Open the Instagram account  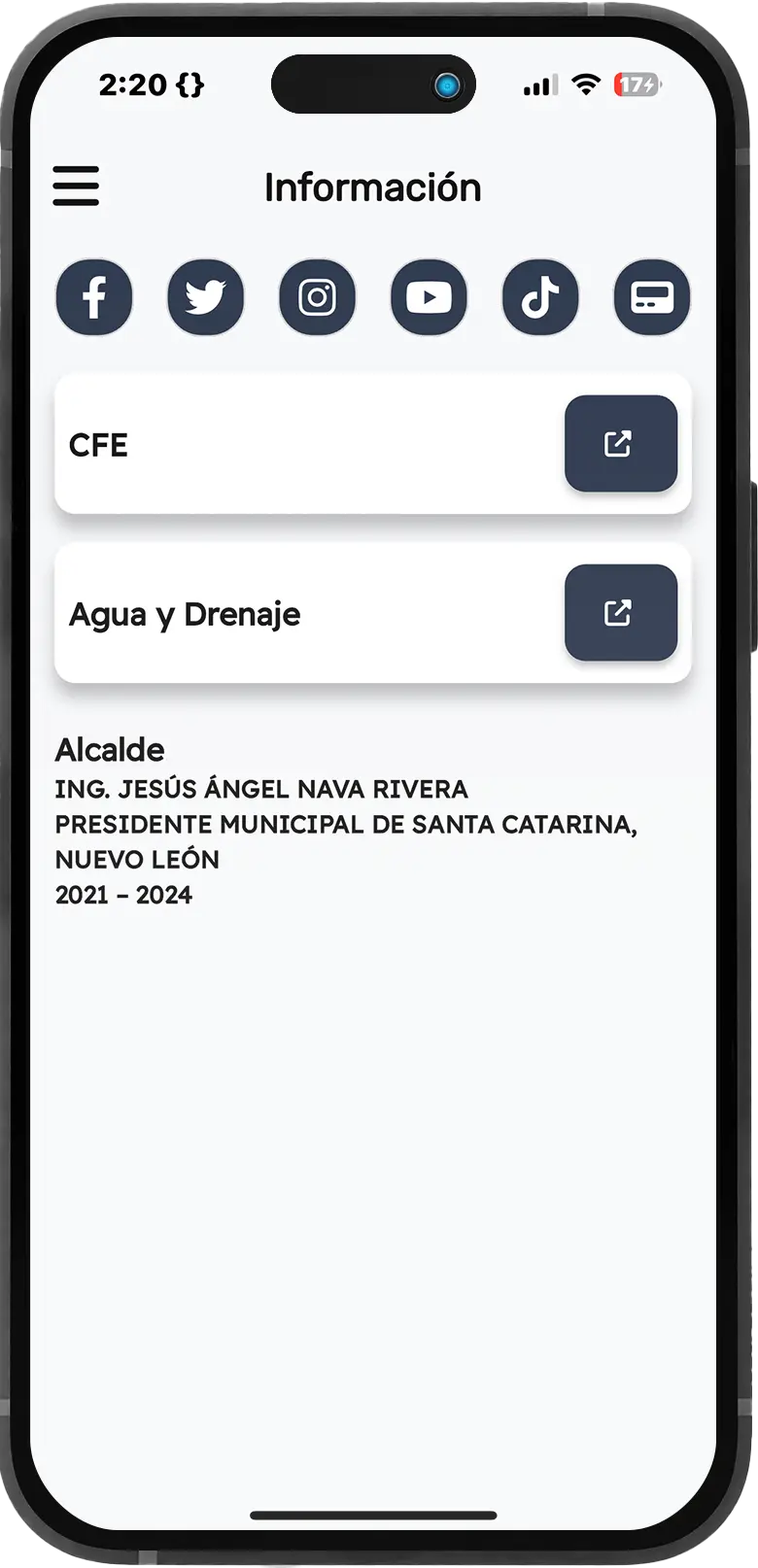pyautogui.click(x=318, y=297)
